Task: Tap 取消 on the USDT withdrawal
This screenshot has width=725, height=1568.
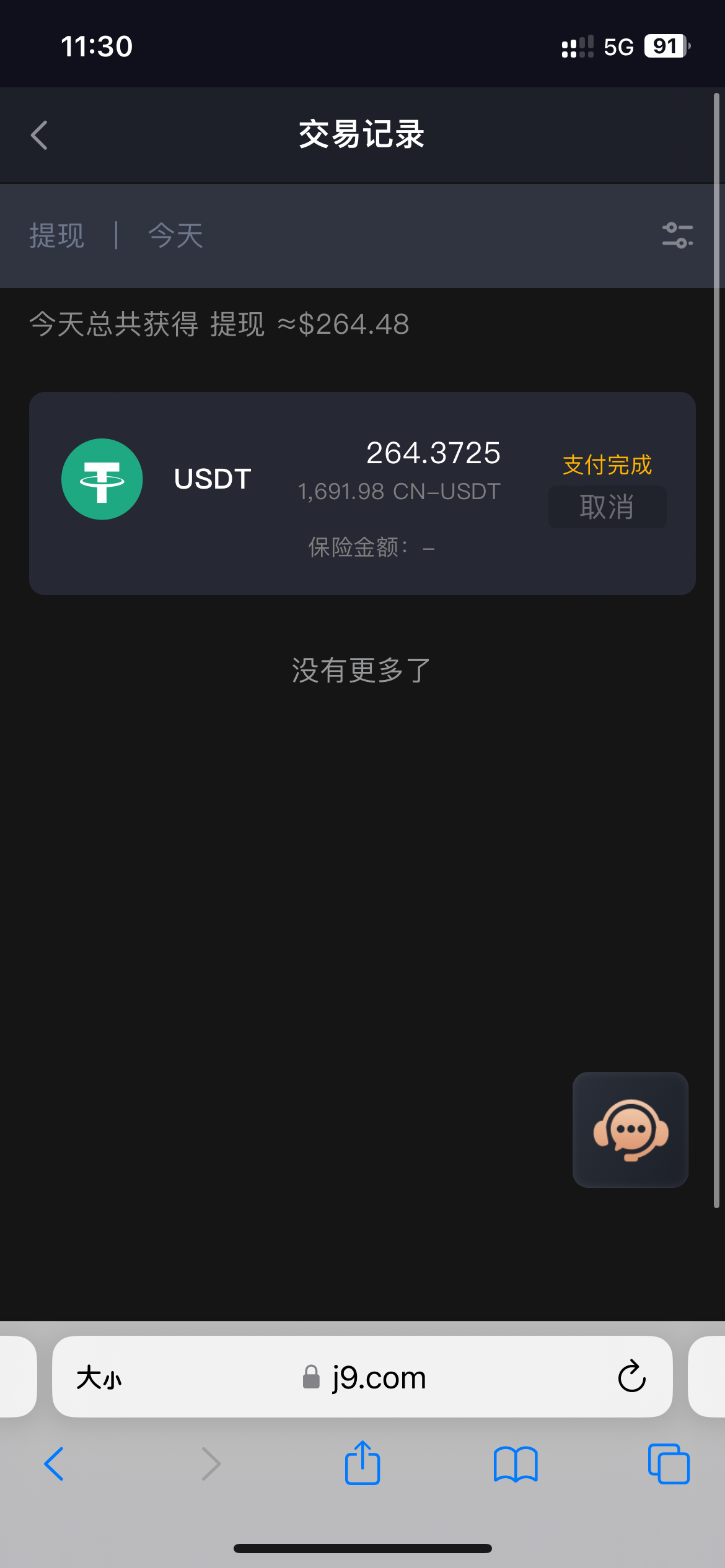Action: [x=607, y=507]
